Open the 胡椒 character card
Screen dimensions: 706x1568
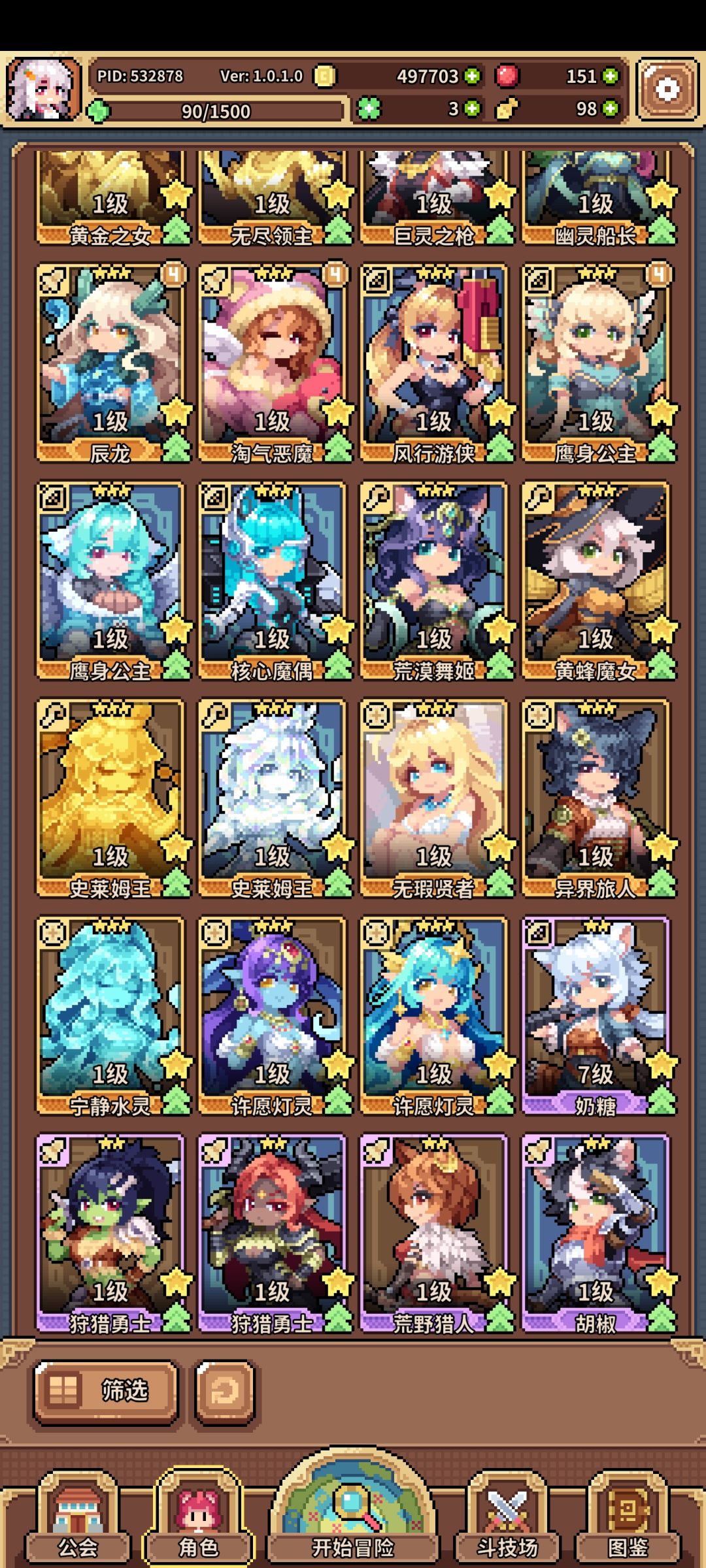pos(596,1233)
